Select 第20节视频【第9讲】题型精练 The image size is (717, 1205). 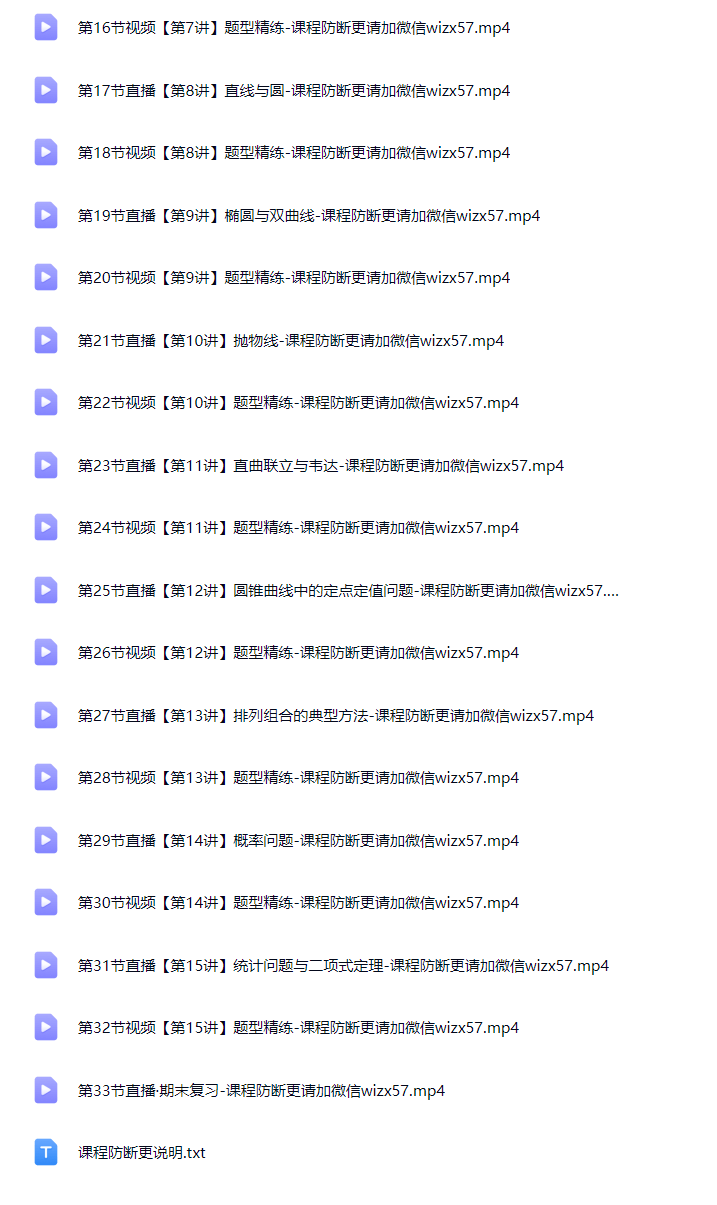[x=294, y=278]
